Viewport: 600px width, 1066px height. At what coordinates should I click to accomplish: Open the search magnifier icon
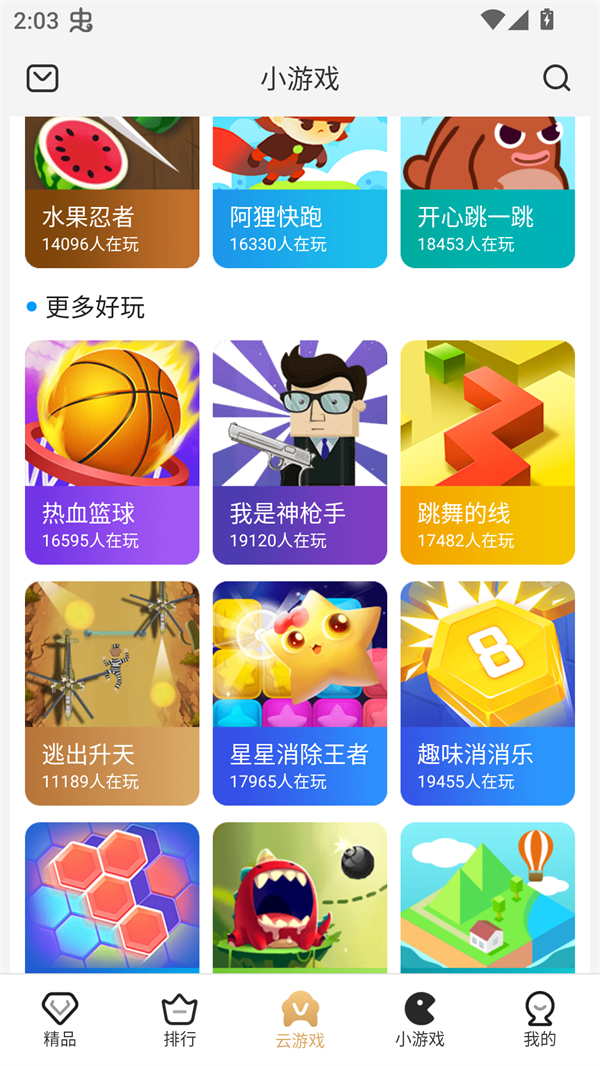coord(556,78)
